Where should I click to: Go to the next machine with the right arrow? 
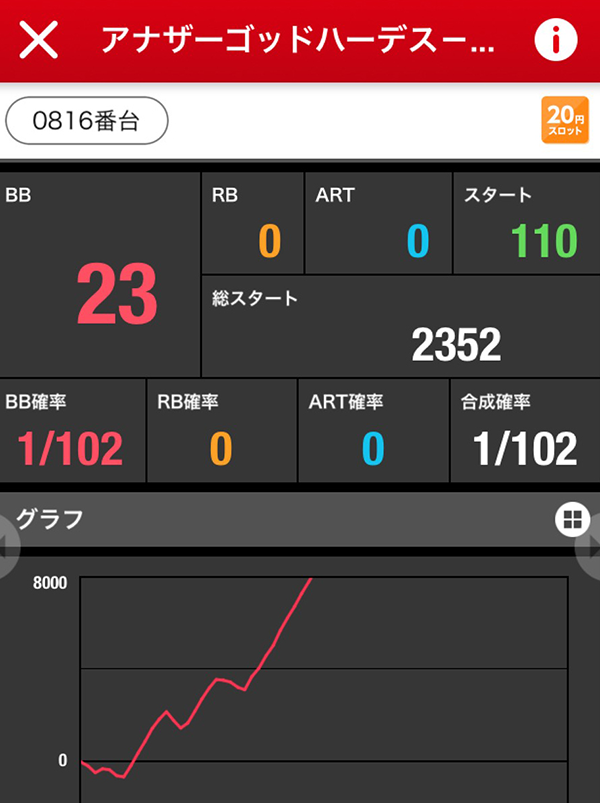[591, 546]
